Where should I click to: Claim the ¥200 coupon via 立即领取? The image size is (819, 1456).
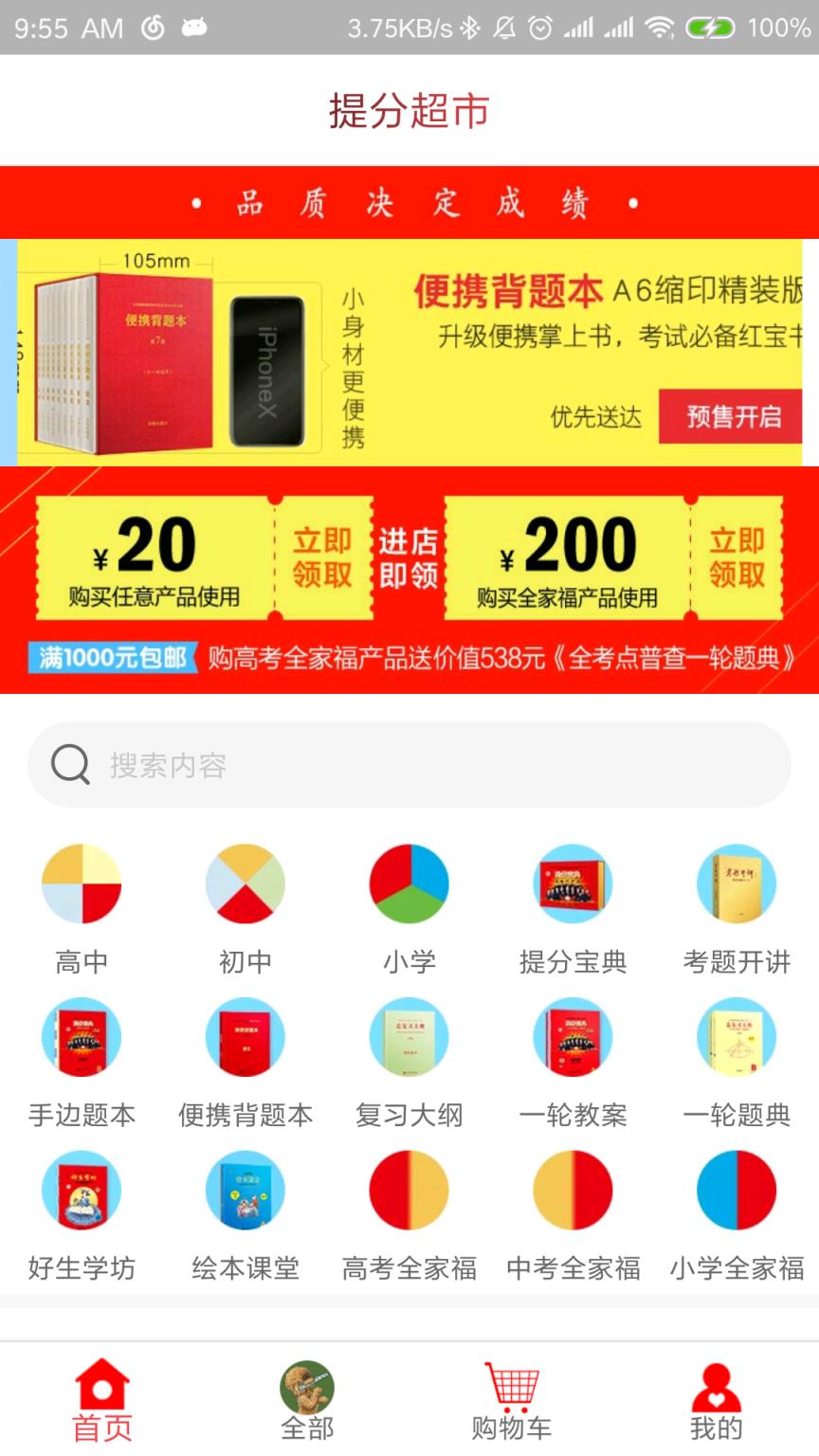point(737,555)
